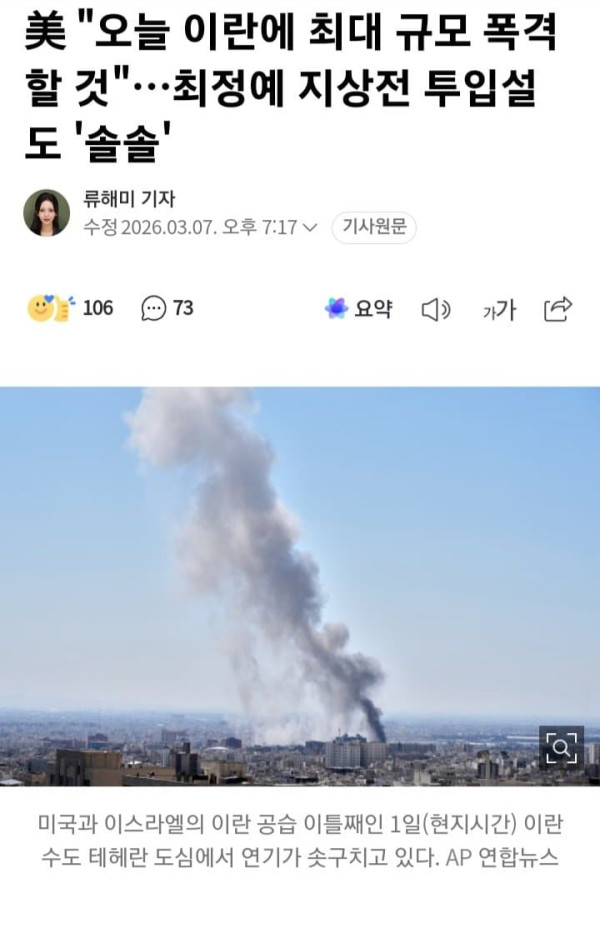Enlarge the Tehran smoke photo
This screenshot has height=938, width=600.
coord(561,746)
